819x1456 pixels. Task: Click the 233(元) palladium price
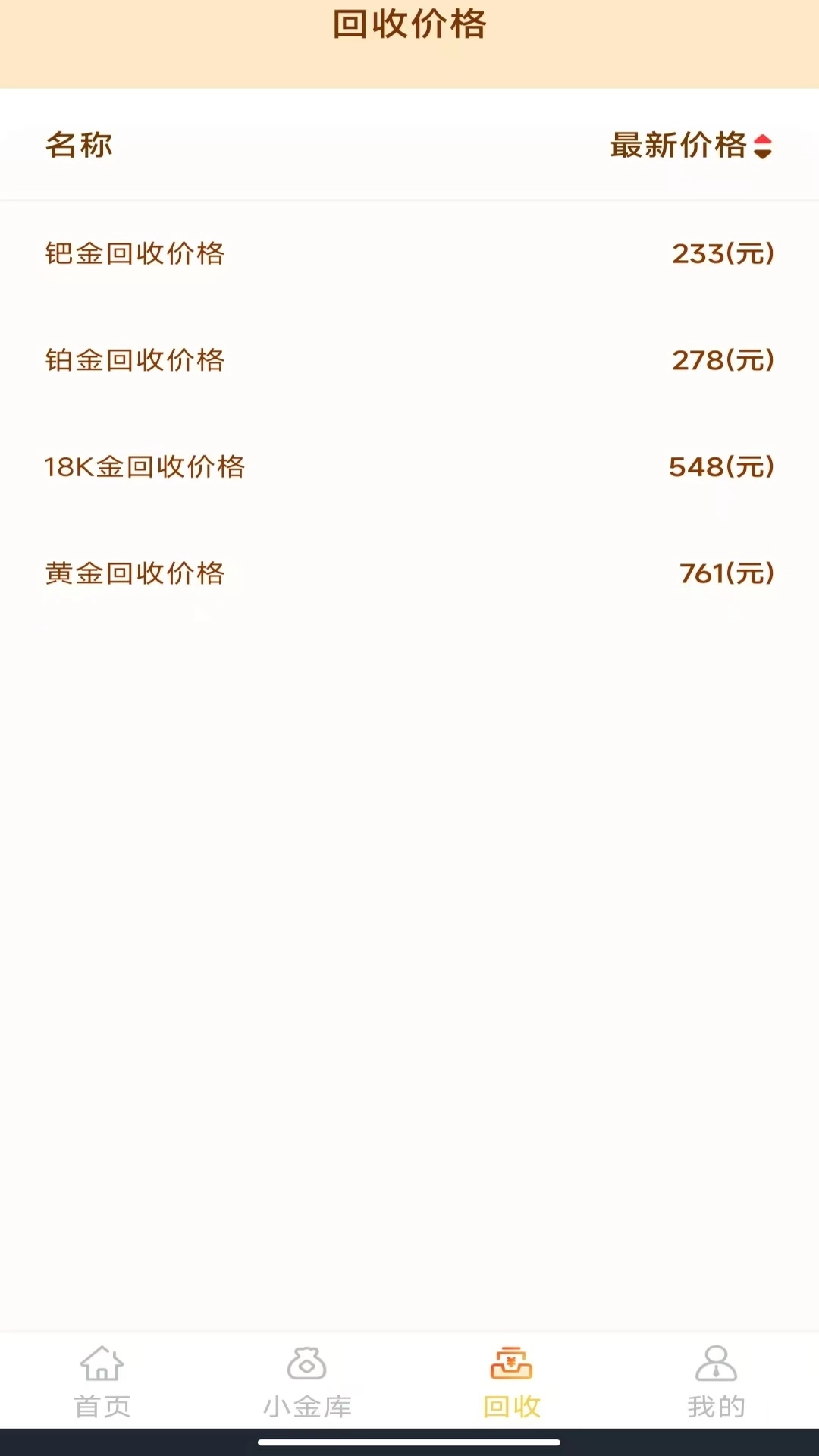tap(721, 255)
